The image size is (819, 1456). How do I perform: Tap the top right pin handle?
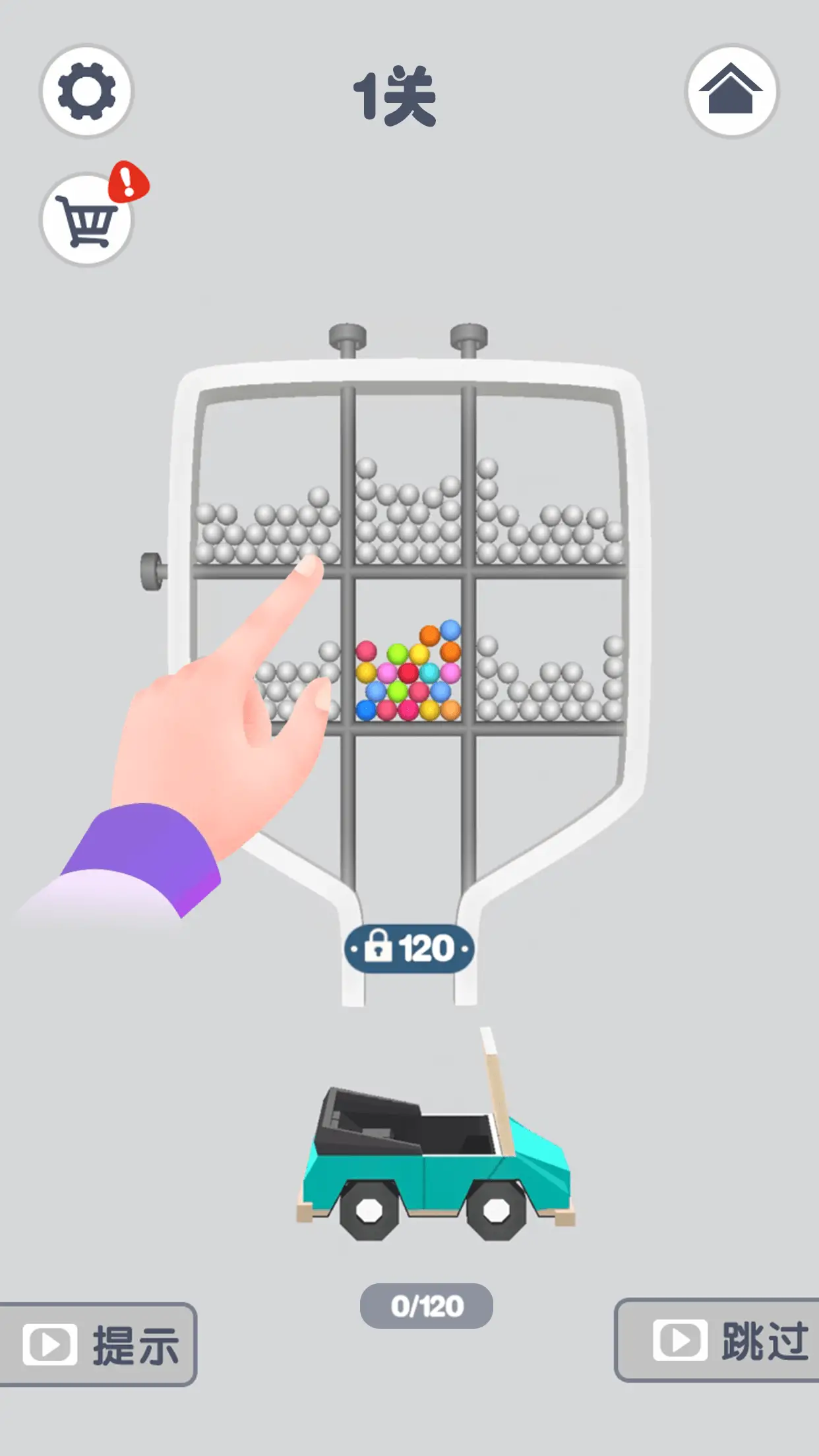coord(469,336)
